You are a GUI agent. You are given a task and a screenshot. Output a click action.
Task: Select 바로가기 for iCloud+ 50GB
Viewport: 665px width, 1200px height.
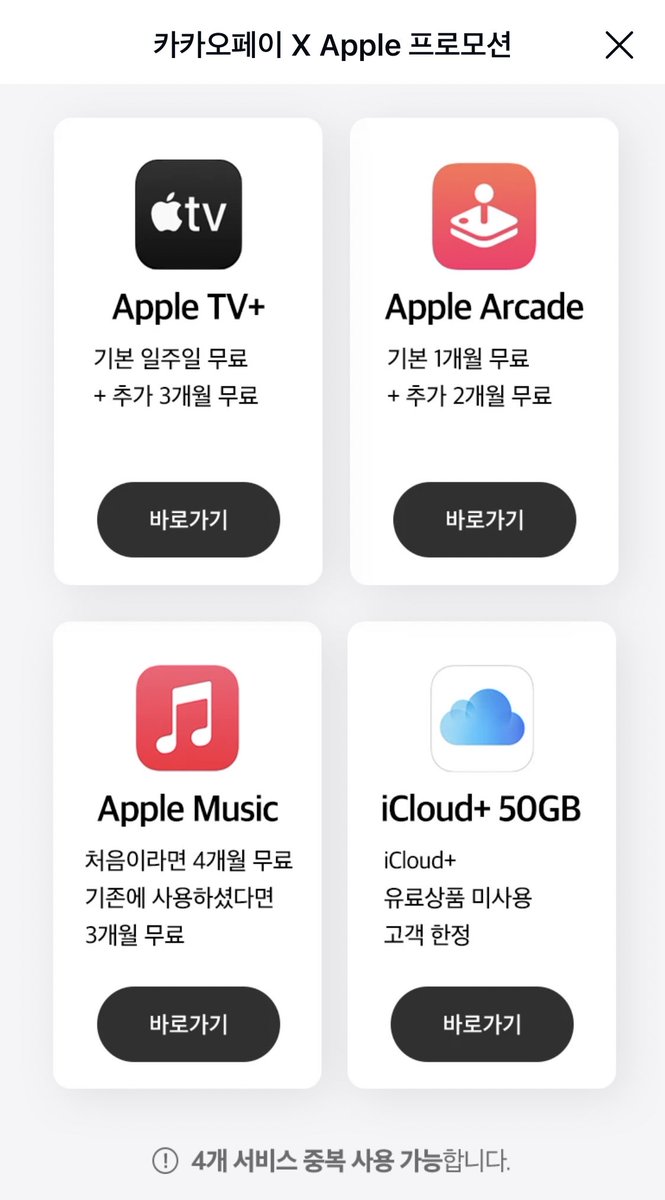[x=482, y=1024]
